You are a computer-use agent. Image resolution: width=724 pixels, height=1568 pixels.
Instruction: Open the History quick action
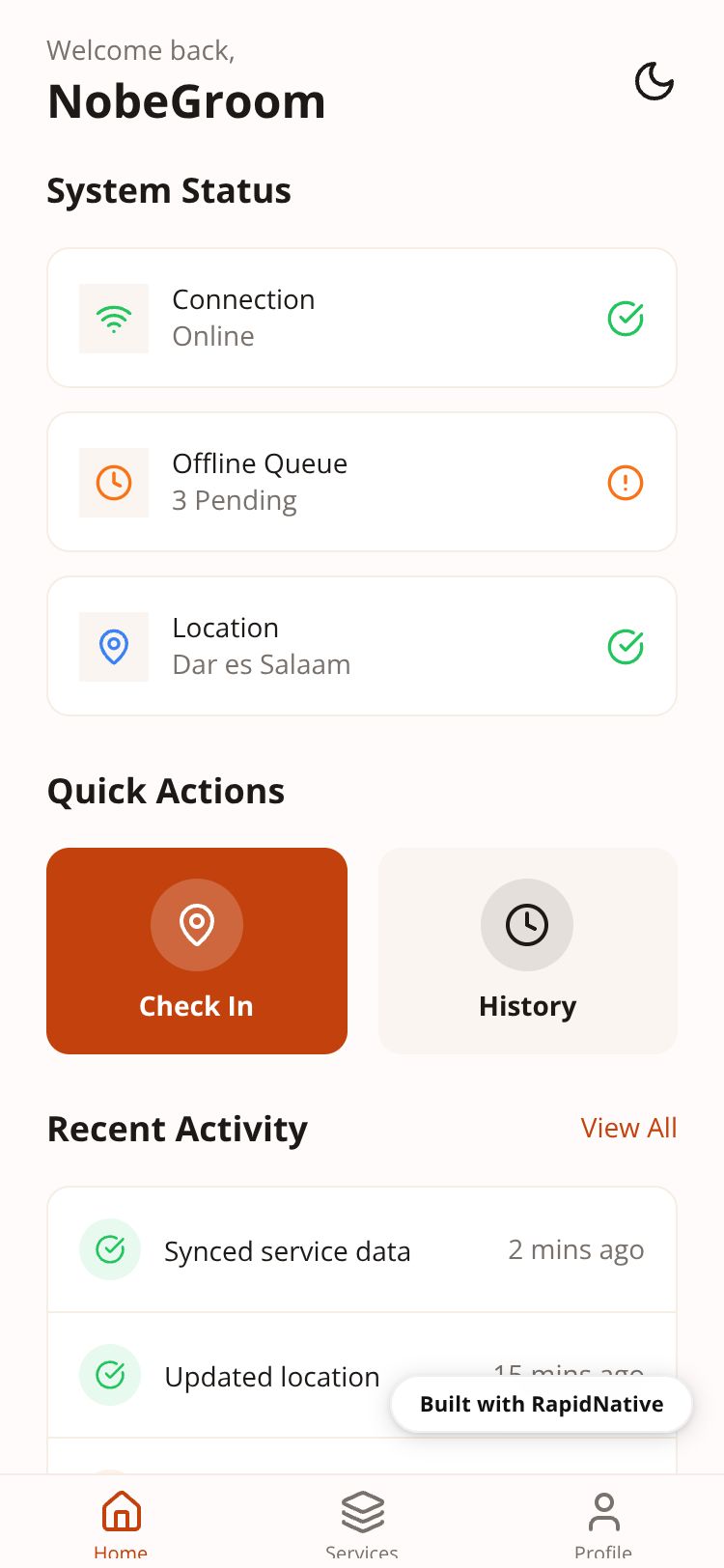tap(527, 951)
